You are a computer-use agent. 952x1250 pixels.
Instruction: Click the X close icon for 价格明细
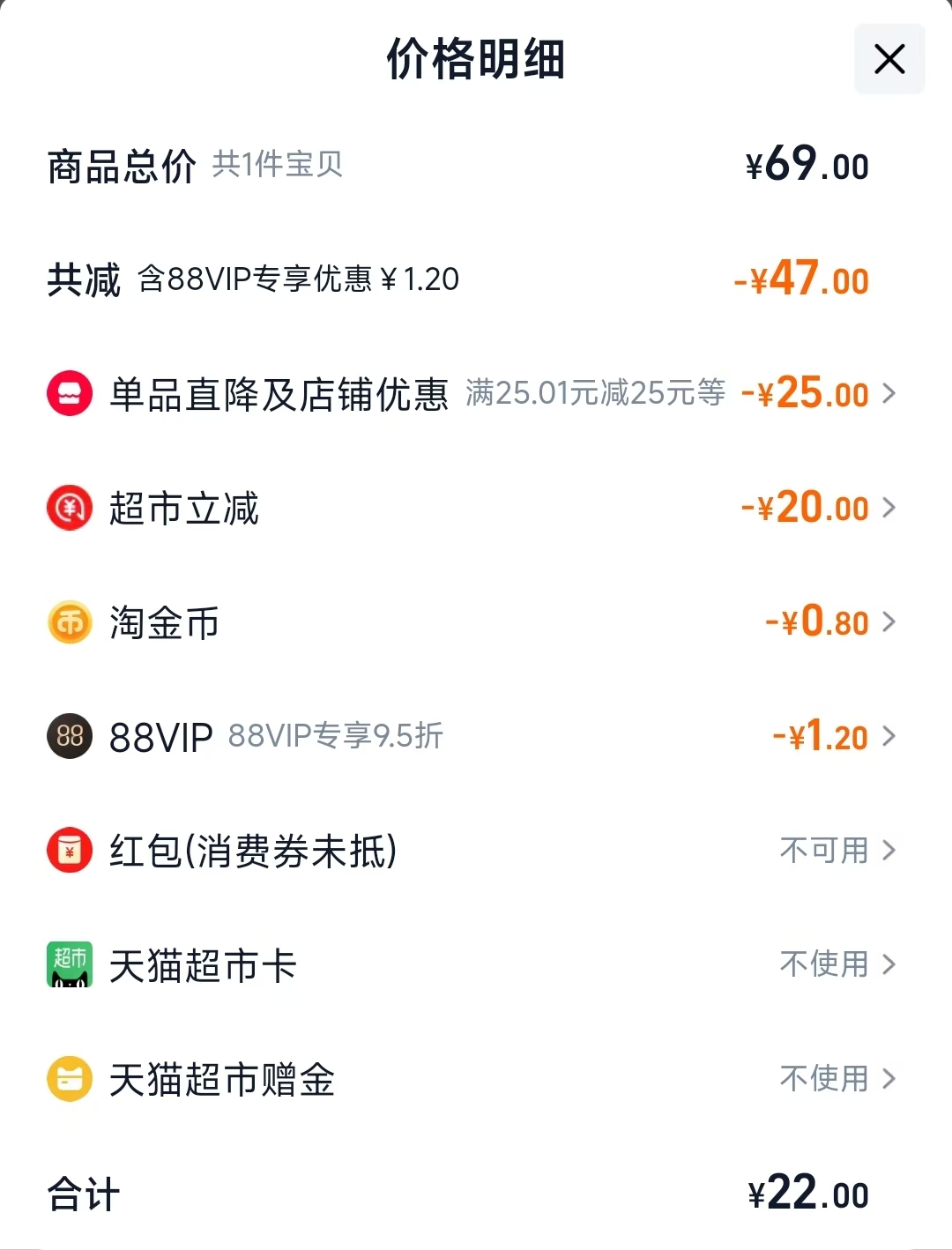coord(889,60)
